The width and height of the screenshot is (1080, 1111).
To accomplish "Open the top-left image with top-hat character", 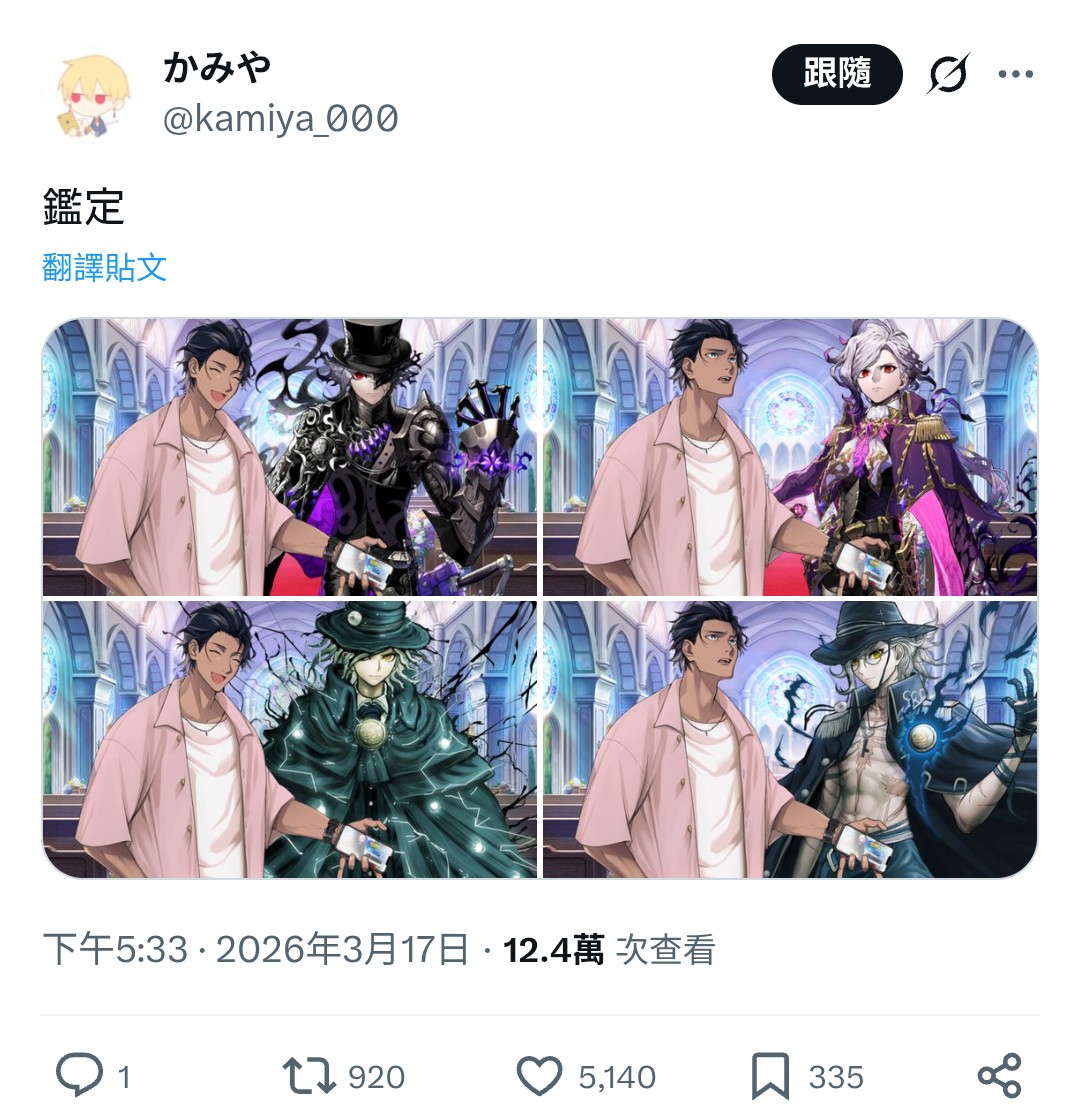I will pyautogui.click(x=290, y=457).
